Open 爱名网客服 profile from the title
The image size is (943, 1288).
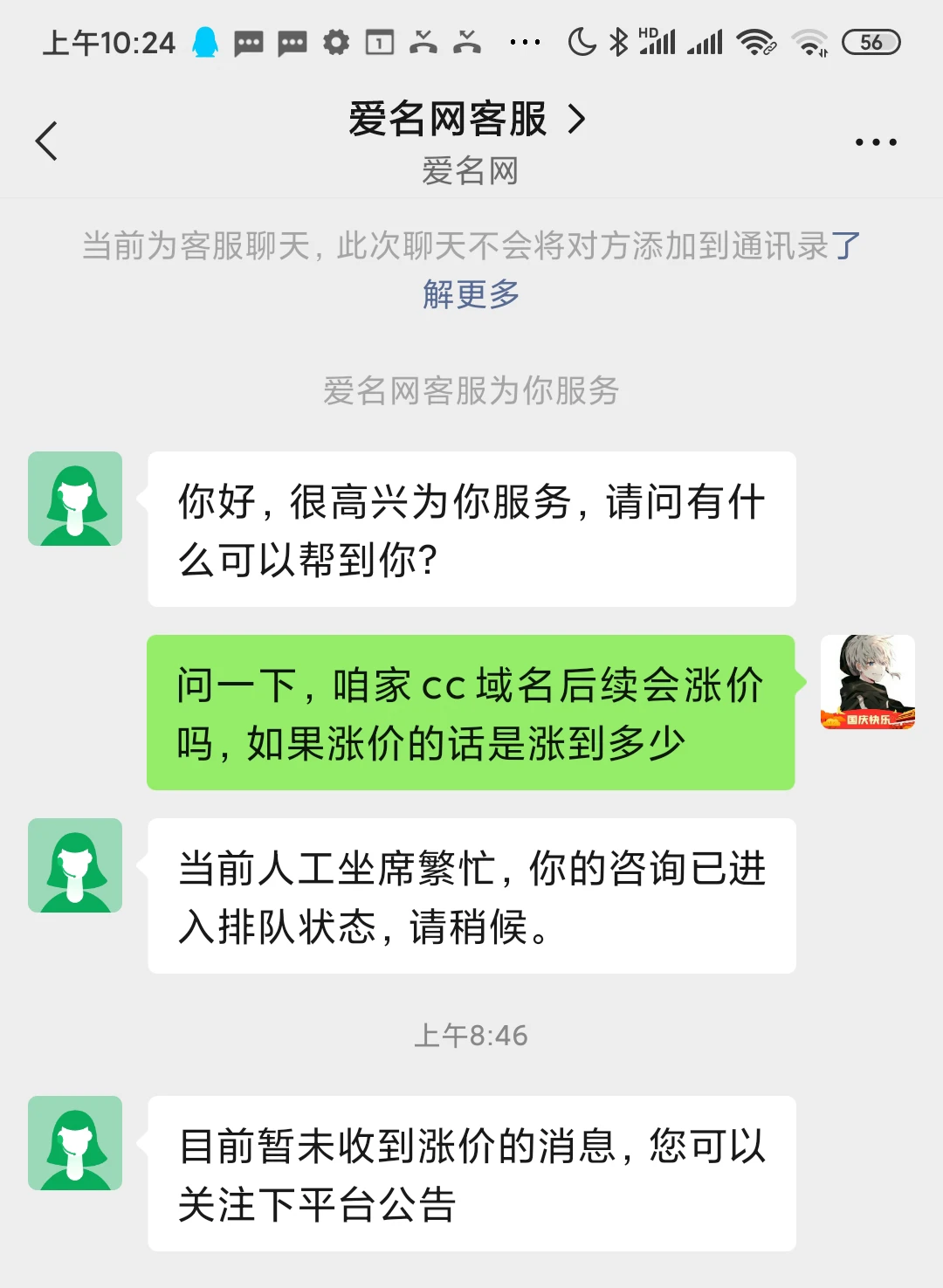pyautogui.click(x=466, y=120)
